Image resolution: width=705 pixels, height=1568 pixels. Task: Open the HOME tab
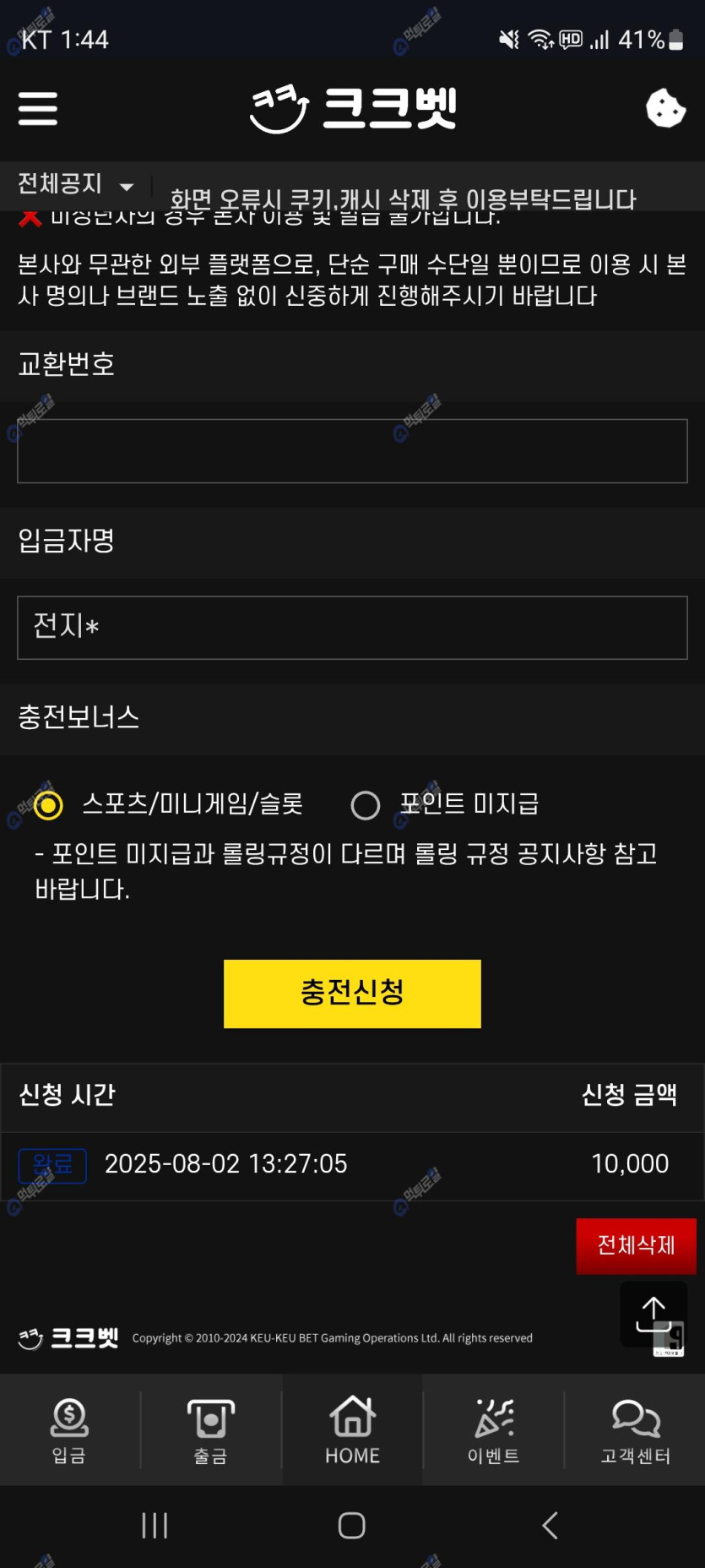click(352, 1430)
